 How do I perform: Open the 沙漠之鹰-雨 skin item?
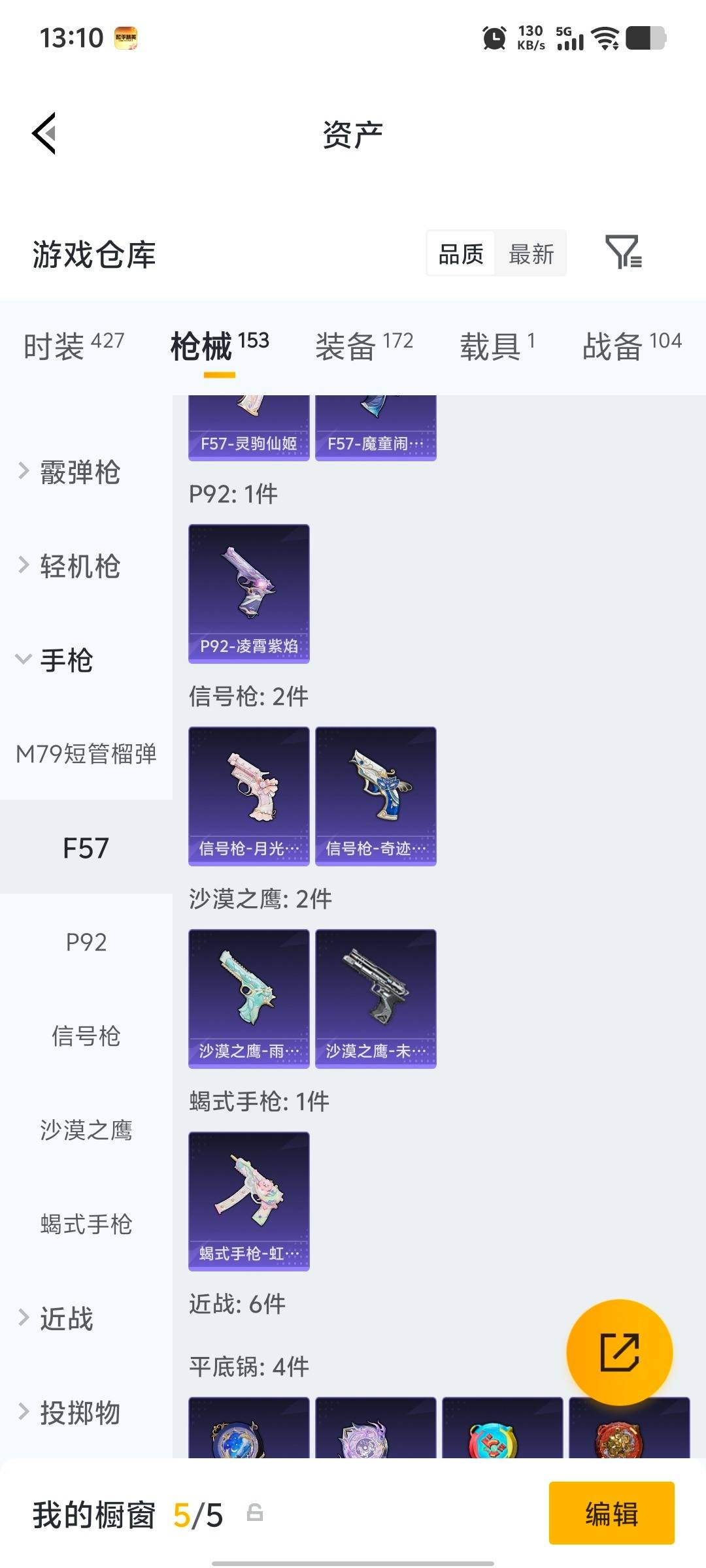tap(248, 998)
